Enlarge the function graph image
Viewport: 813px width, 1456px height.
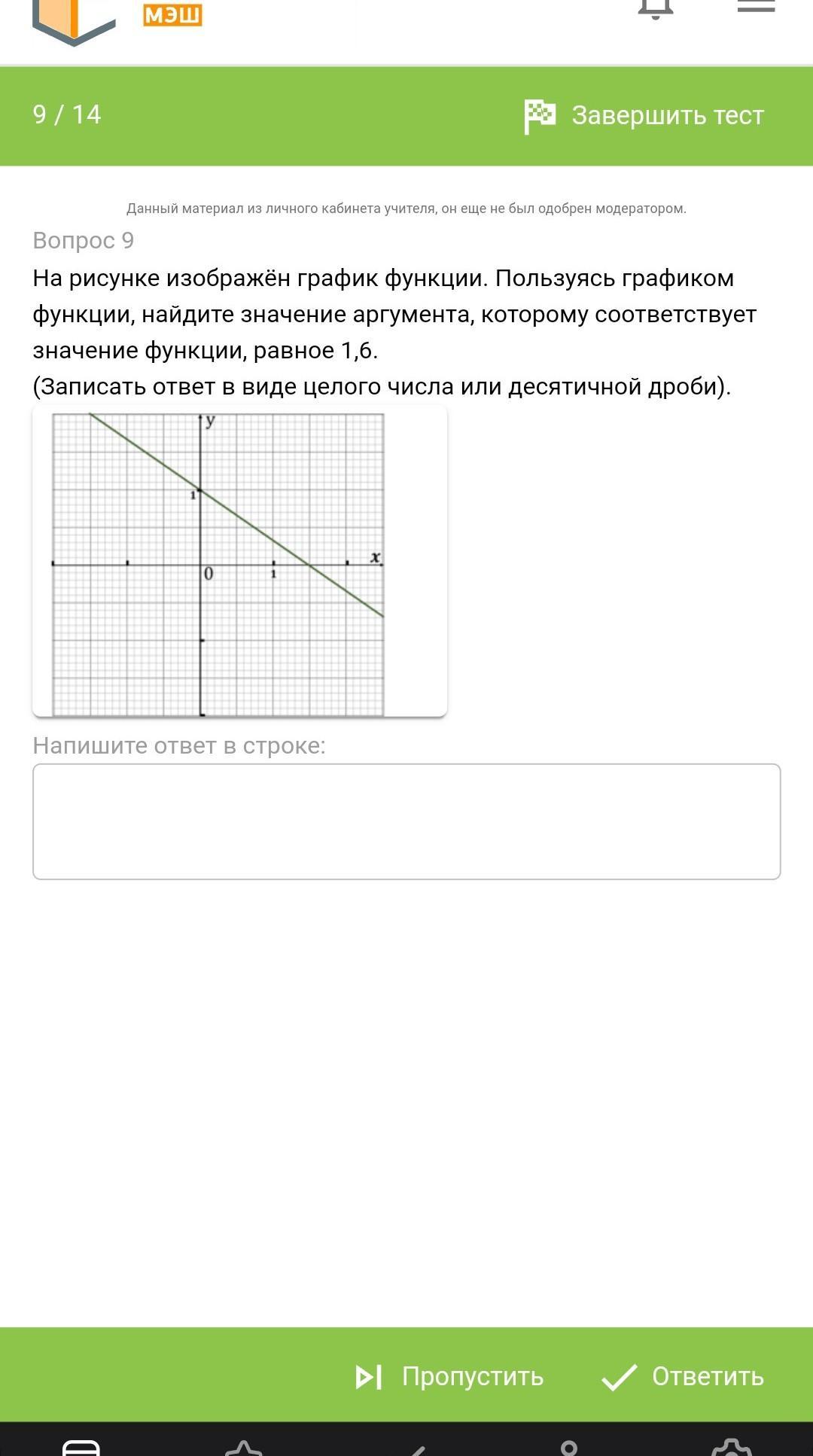tap(239, 561)
